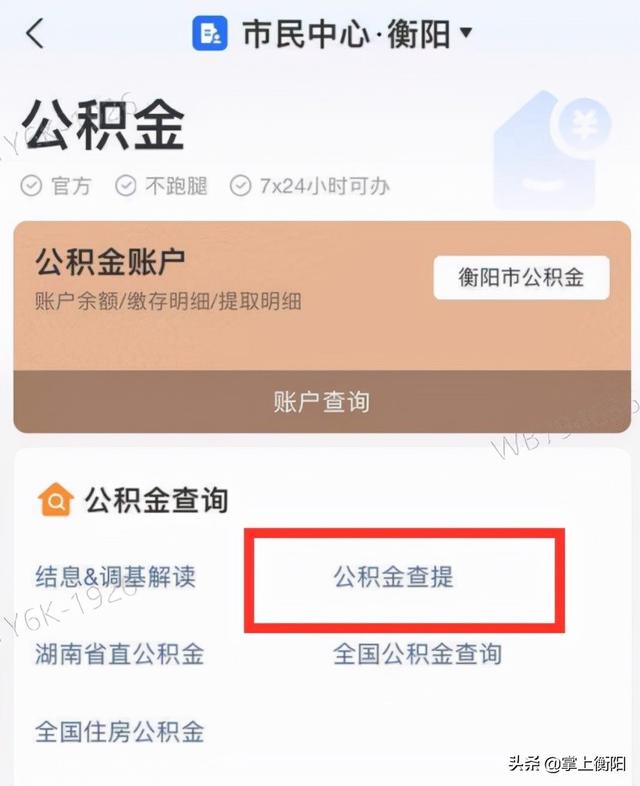Viewport: 640px width, 786px height.
Task: Go back with the top-left arrow
Action: click(36, 33)
